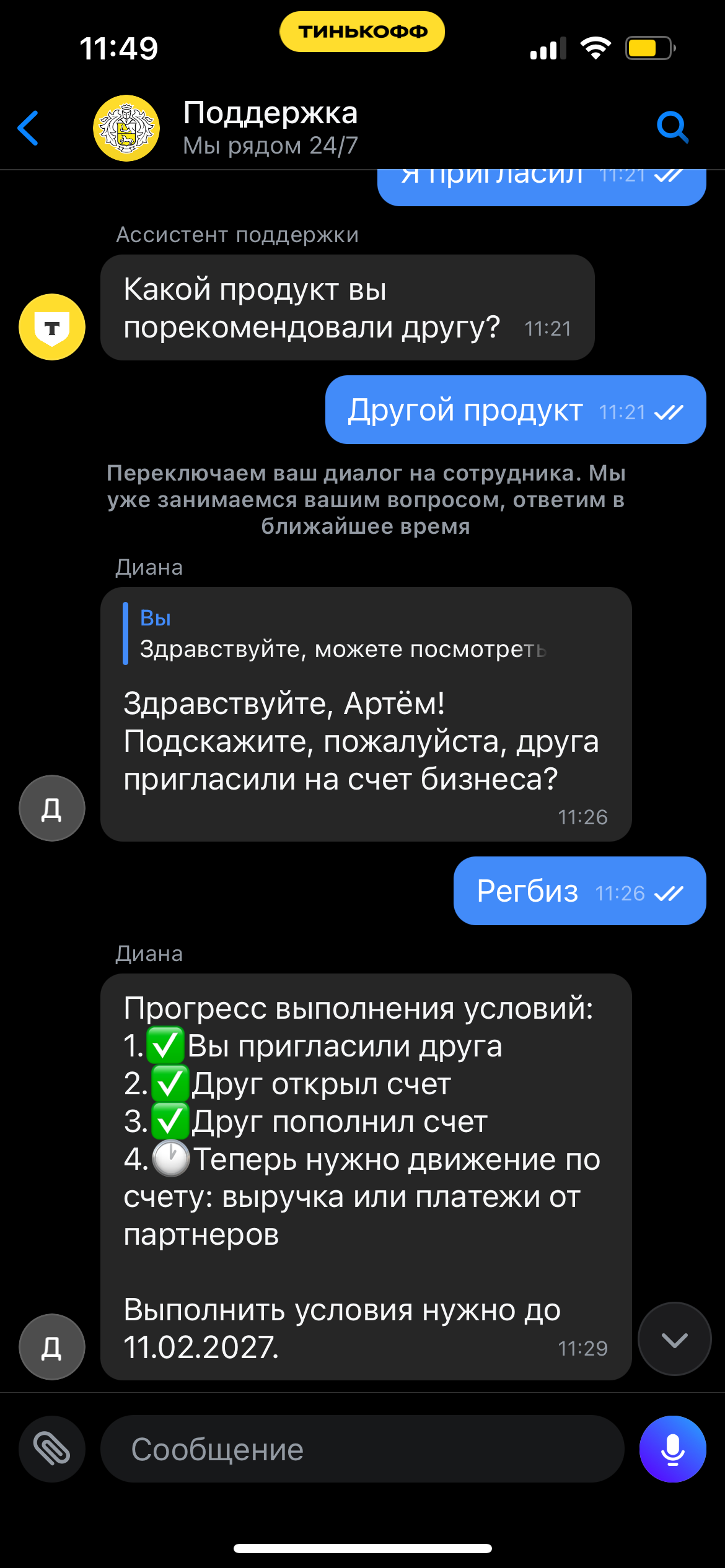Screen dimensions: 725x1568
Task: Tap the attach file paperclip
Action: click(52, 1449)
